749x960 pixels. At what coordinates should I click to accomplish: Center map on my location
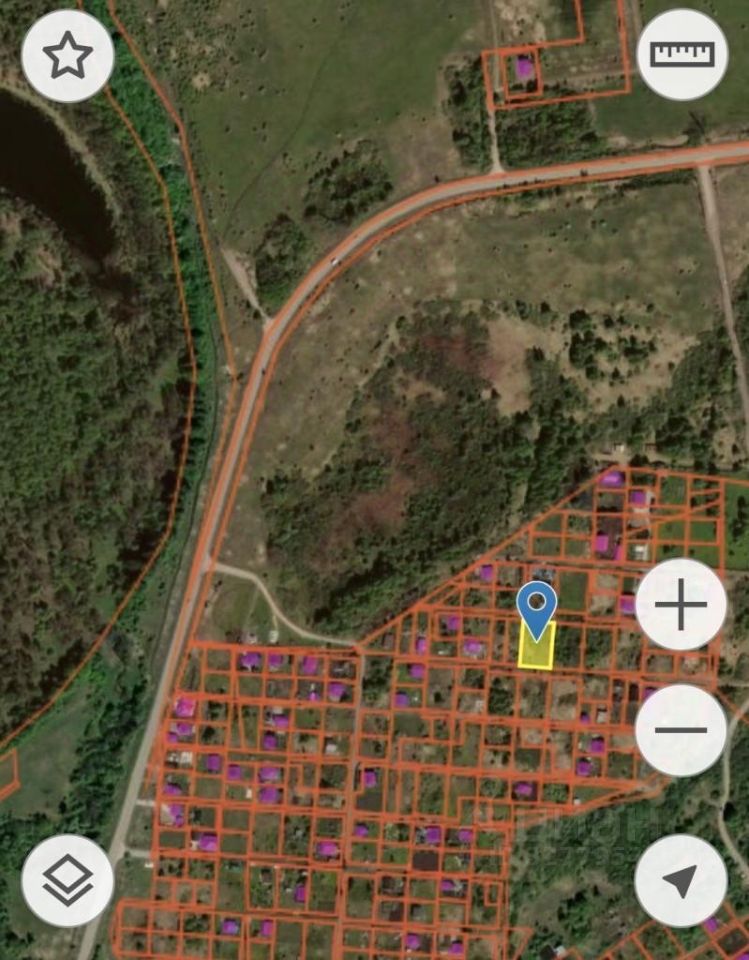(681, 880)
